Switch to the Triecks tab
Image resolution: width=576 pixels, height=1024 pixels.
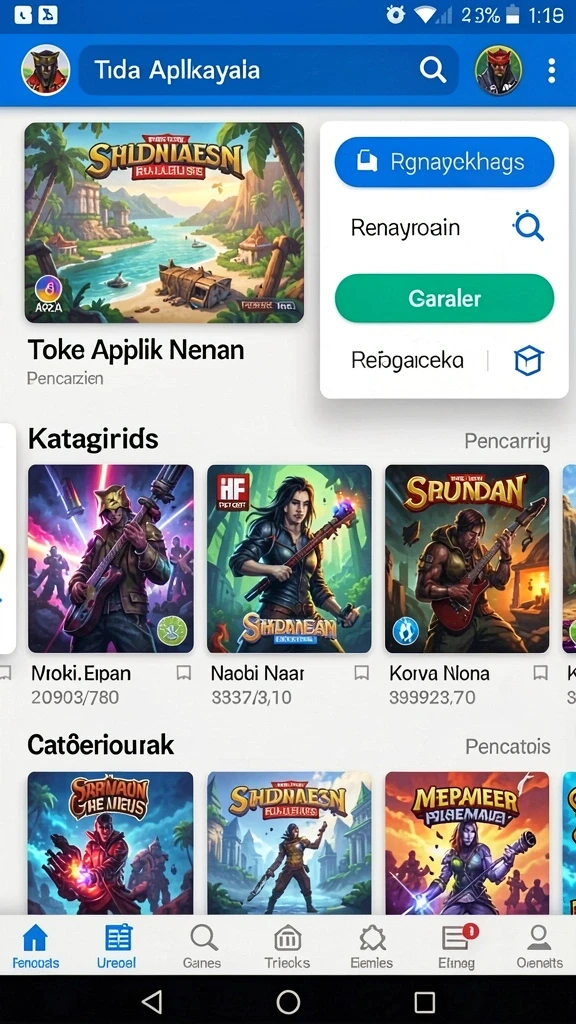(287, 946)
